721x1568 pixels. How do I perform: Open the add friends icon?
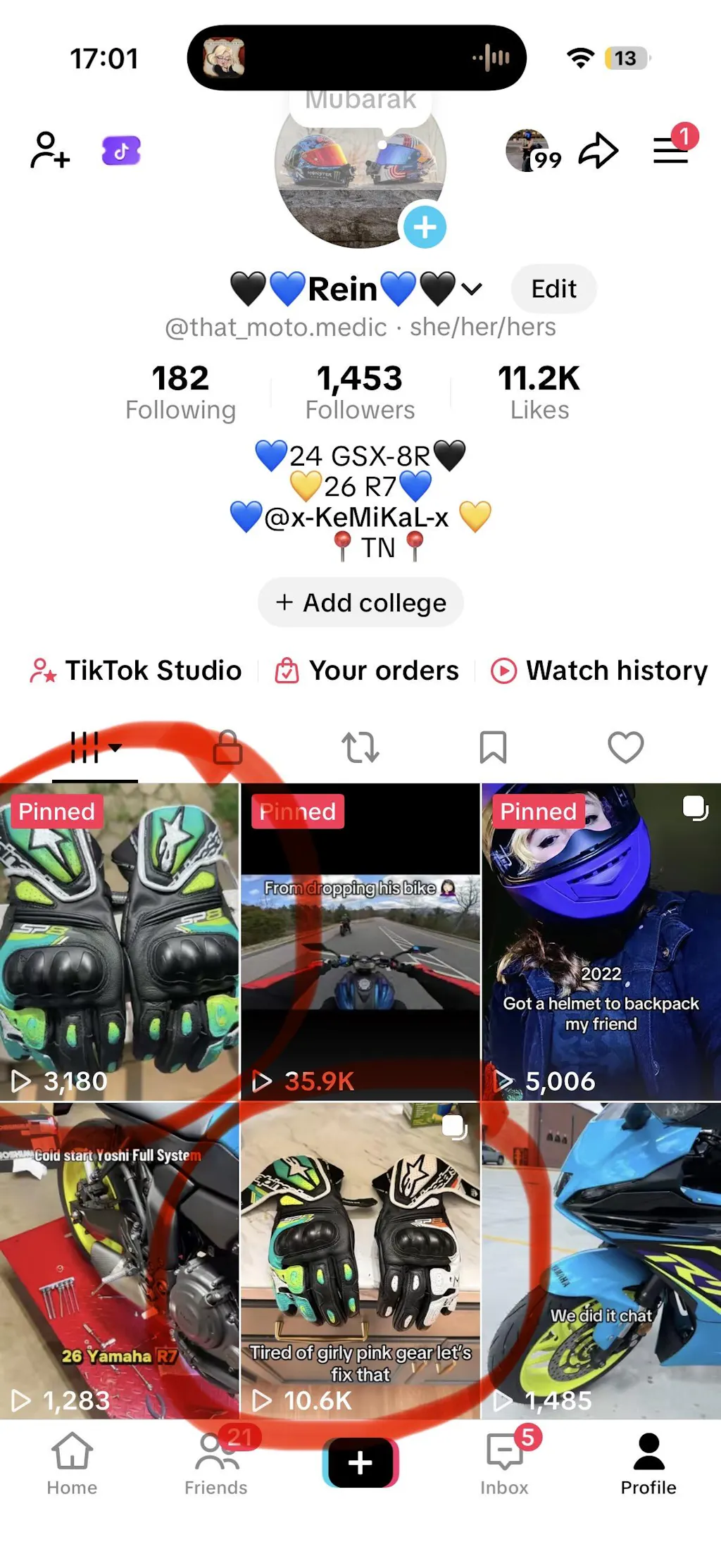(x=49, y=150)
